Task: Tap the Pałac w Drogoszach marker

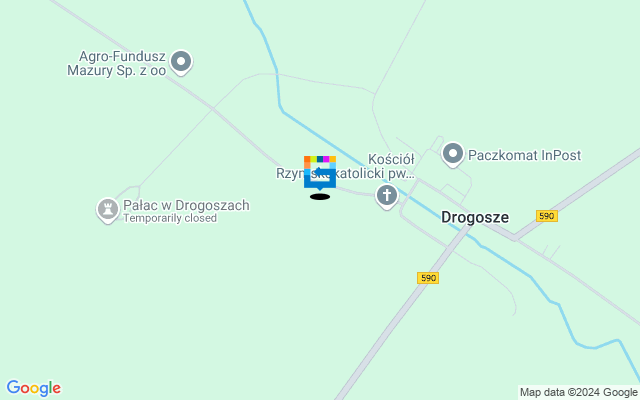Action: click(x=106, y=209)
